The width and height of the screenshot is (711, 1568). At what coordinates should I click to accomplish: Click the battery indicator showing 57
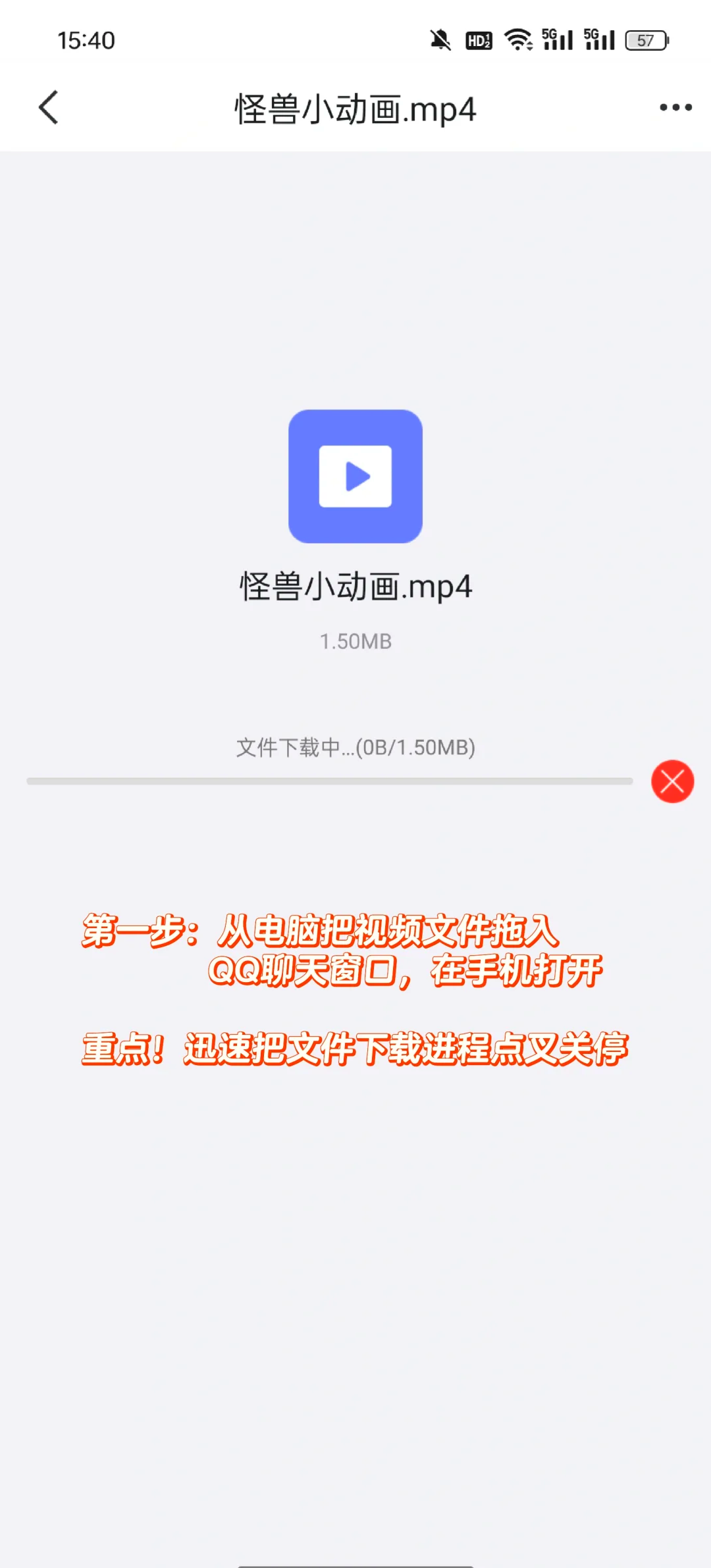pos(645,41)
